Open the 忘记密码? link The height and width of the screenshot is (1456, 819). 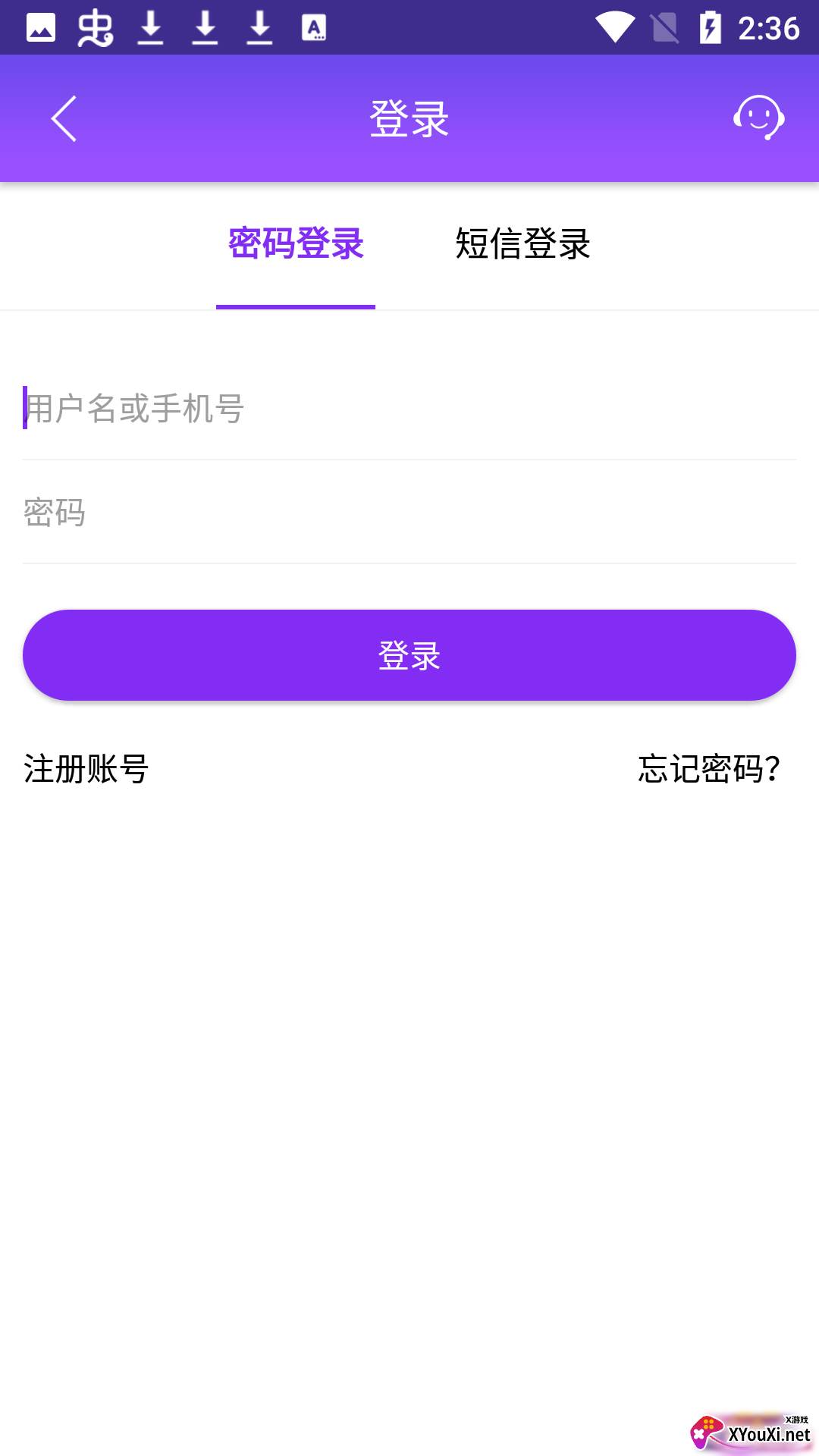(708, 769)
